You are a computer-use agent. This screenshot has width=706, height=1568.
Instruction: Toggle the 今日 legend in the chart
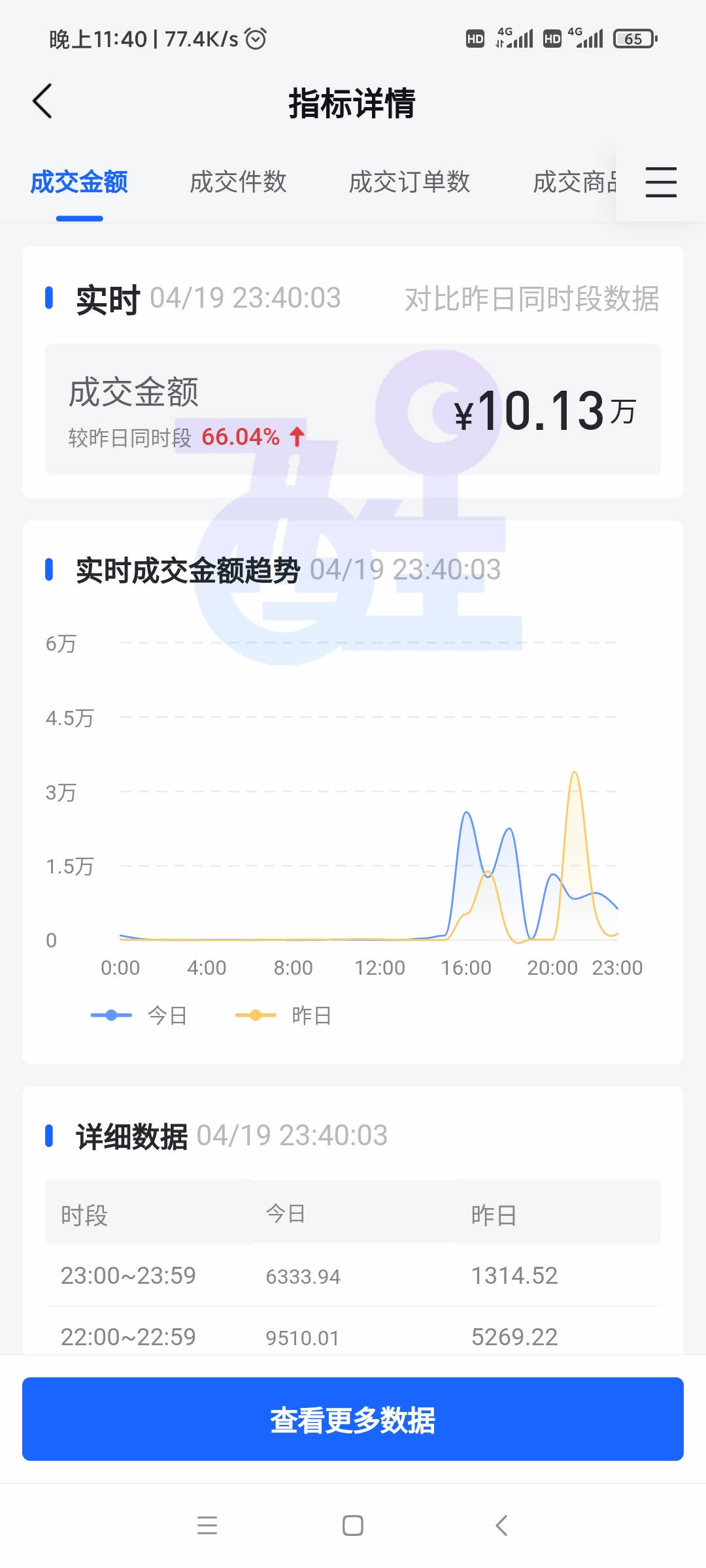tap(139, 1015)
